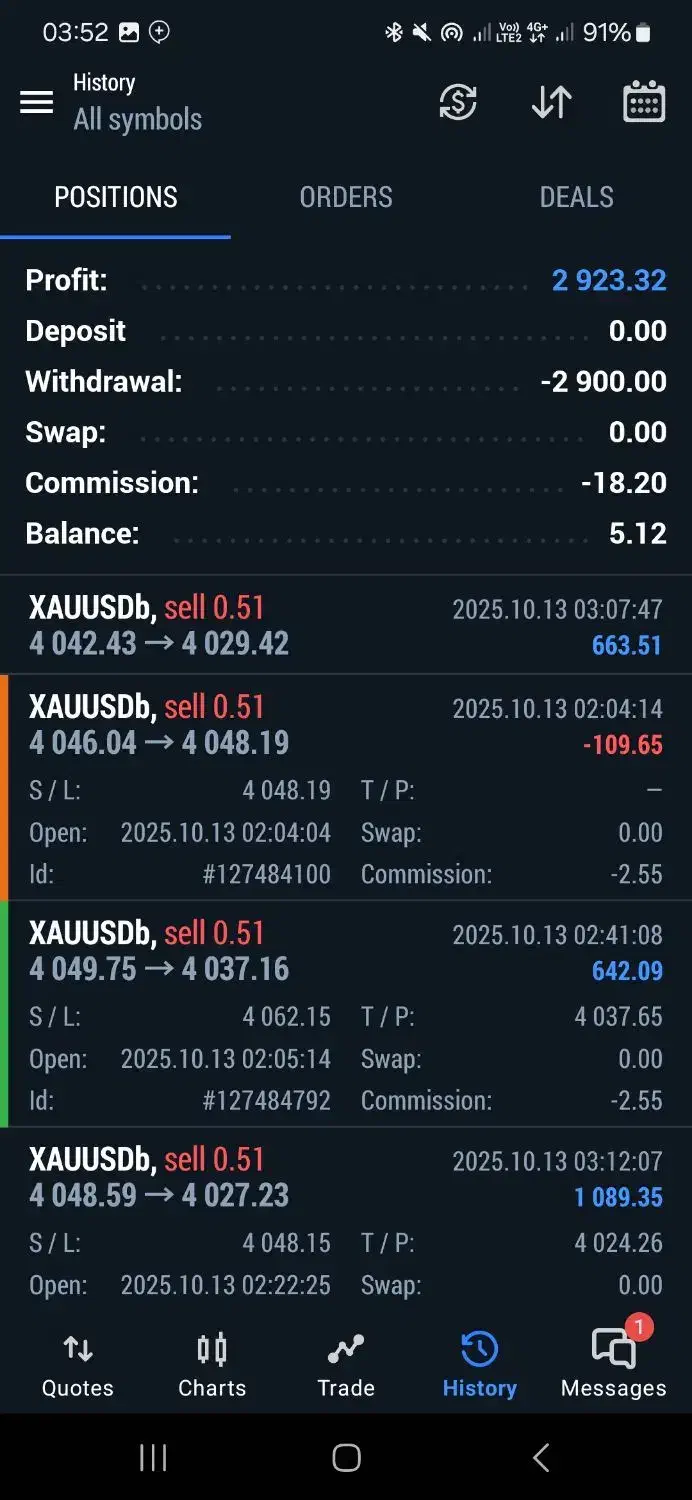Open the Charts tab
The image size is (692, 1500).
[212, 1365]
